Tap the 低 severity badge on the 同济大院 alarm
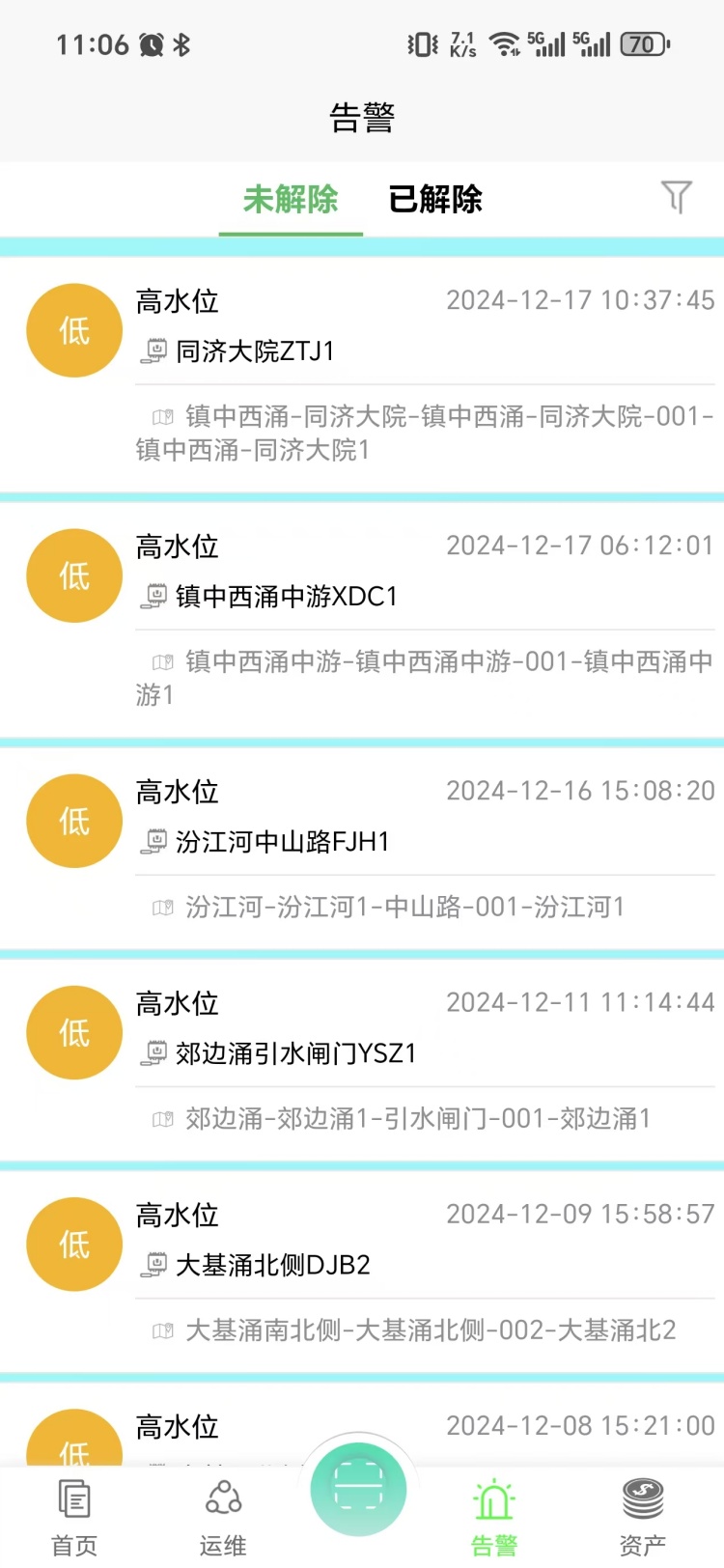 (x=73, y=329)
